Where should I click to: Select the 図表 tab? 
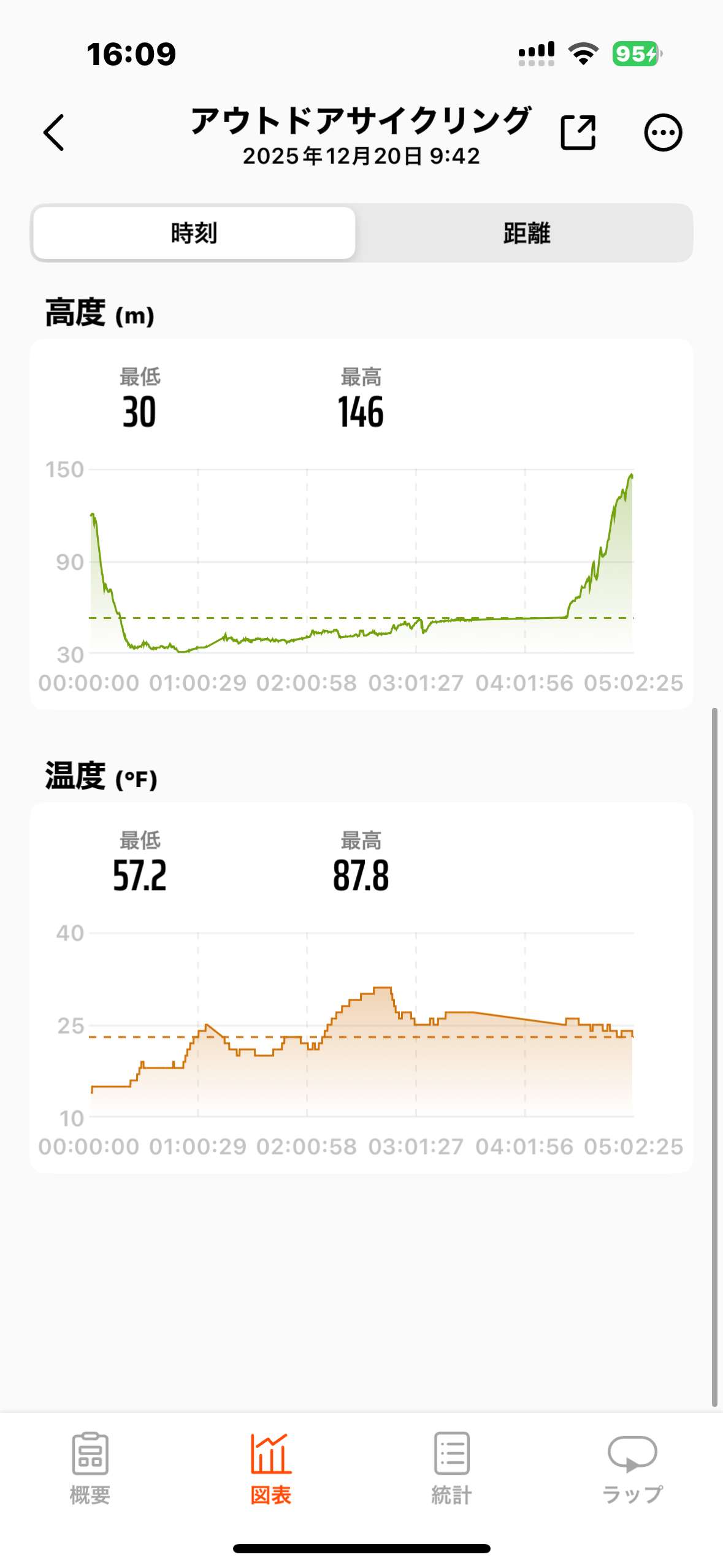pos(270,1467)
